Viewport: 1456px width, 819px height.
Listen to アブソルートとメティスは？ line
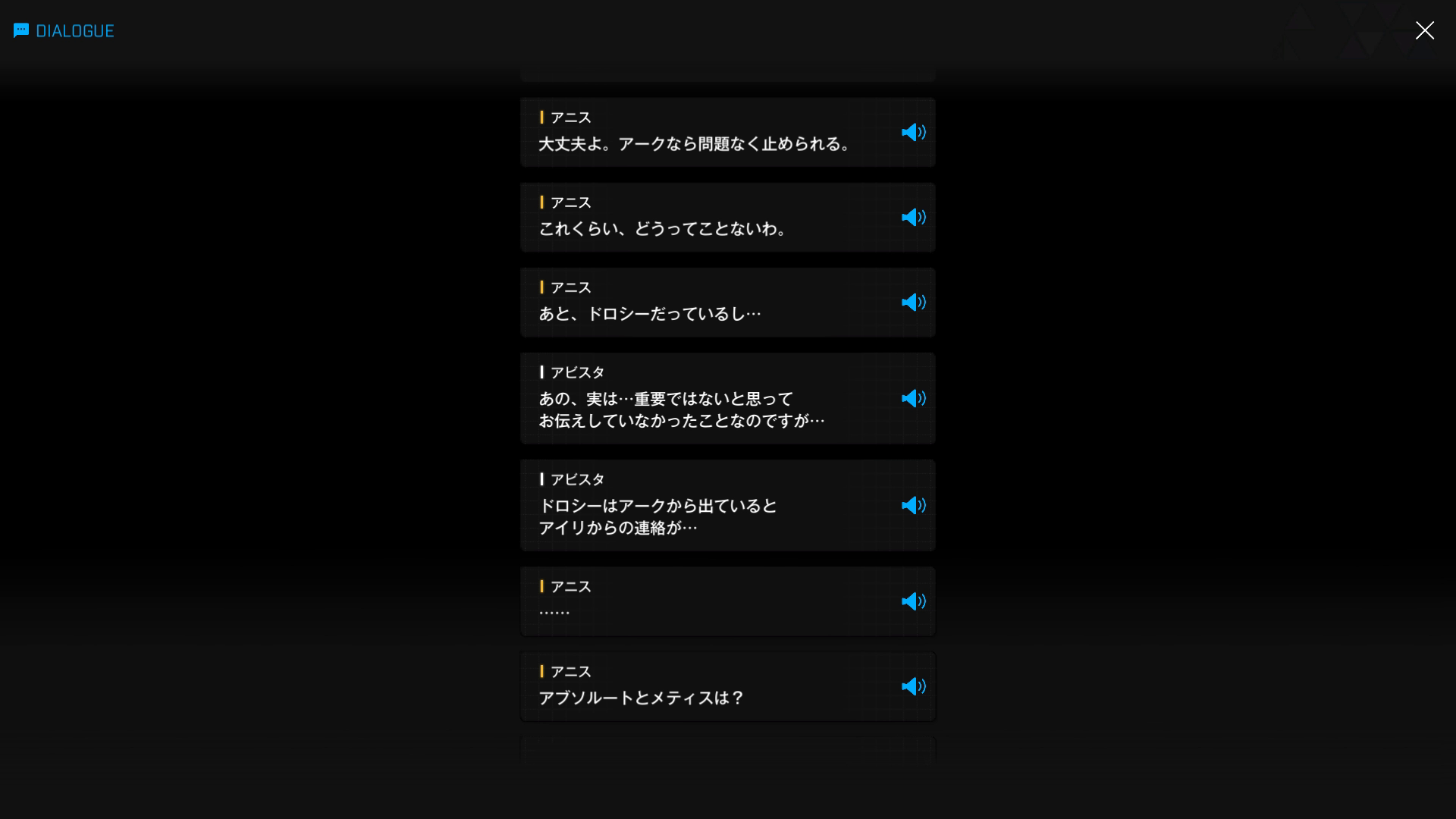tap(913, 686)
